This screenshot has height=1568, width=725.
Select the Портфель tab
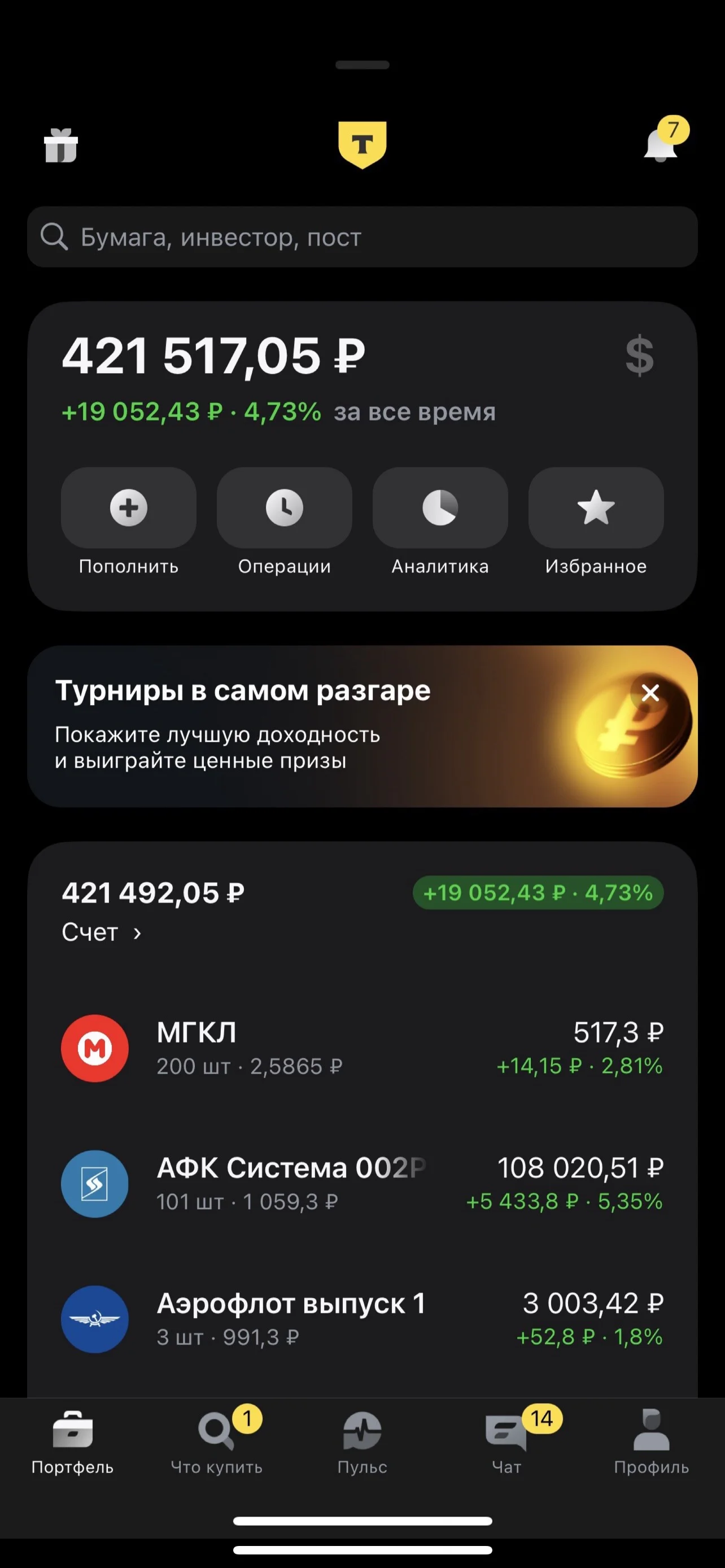tap(72, 1443)
